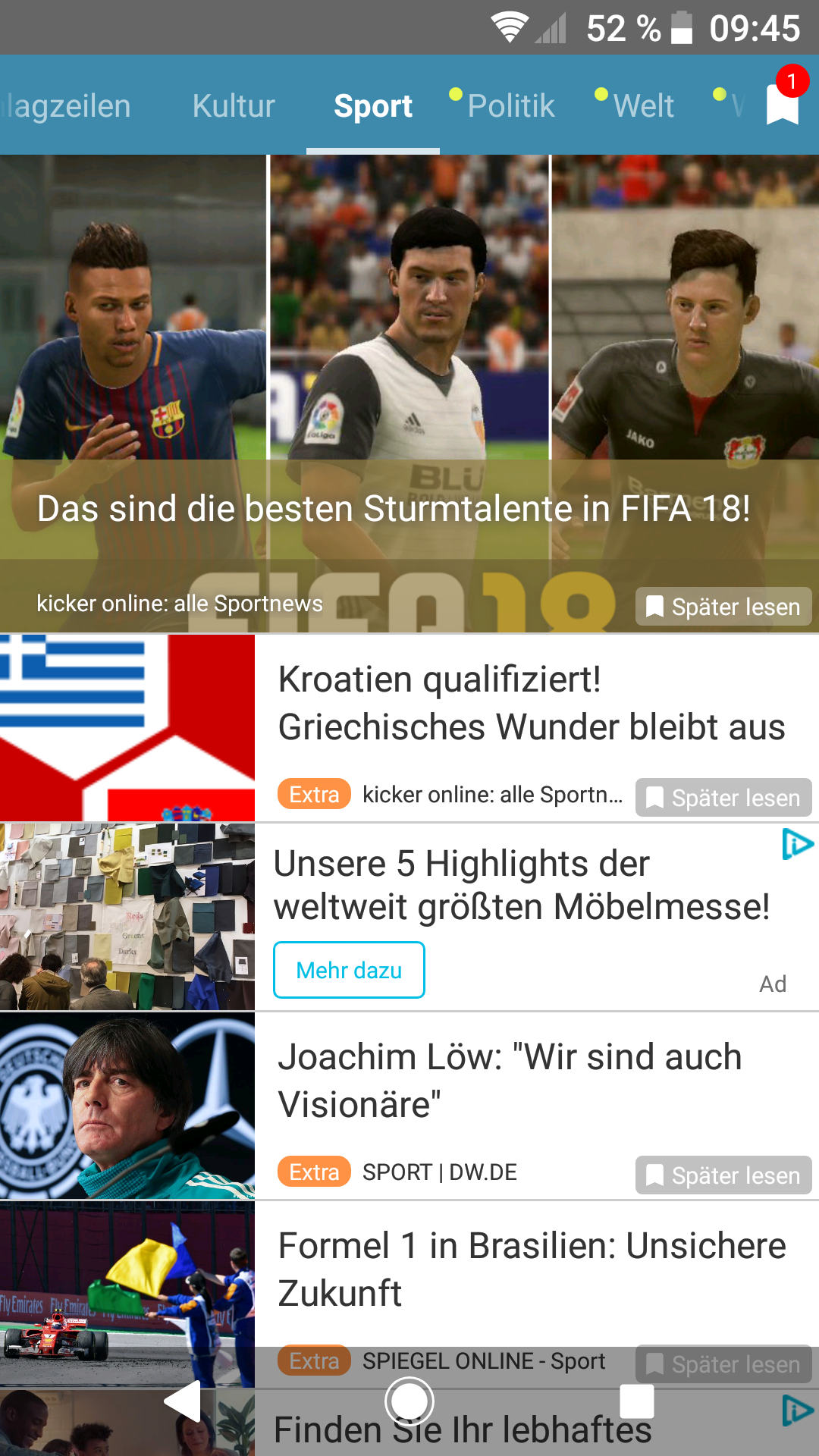Open the FIFA 18 Sturmtalente article

pos(394,507)
